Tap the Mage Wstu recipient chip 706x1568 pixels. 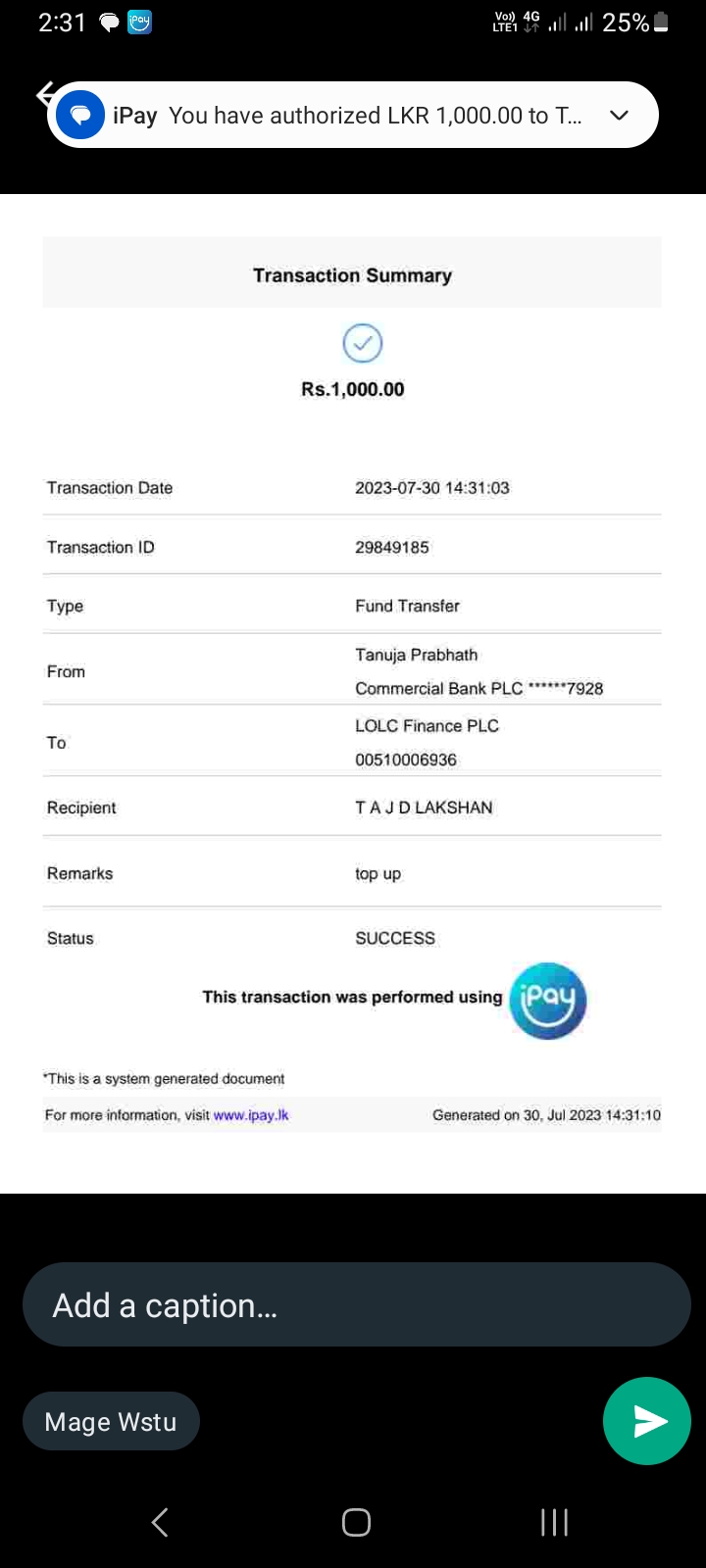111,1421
